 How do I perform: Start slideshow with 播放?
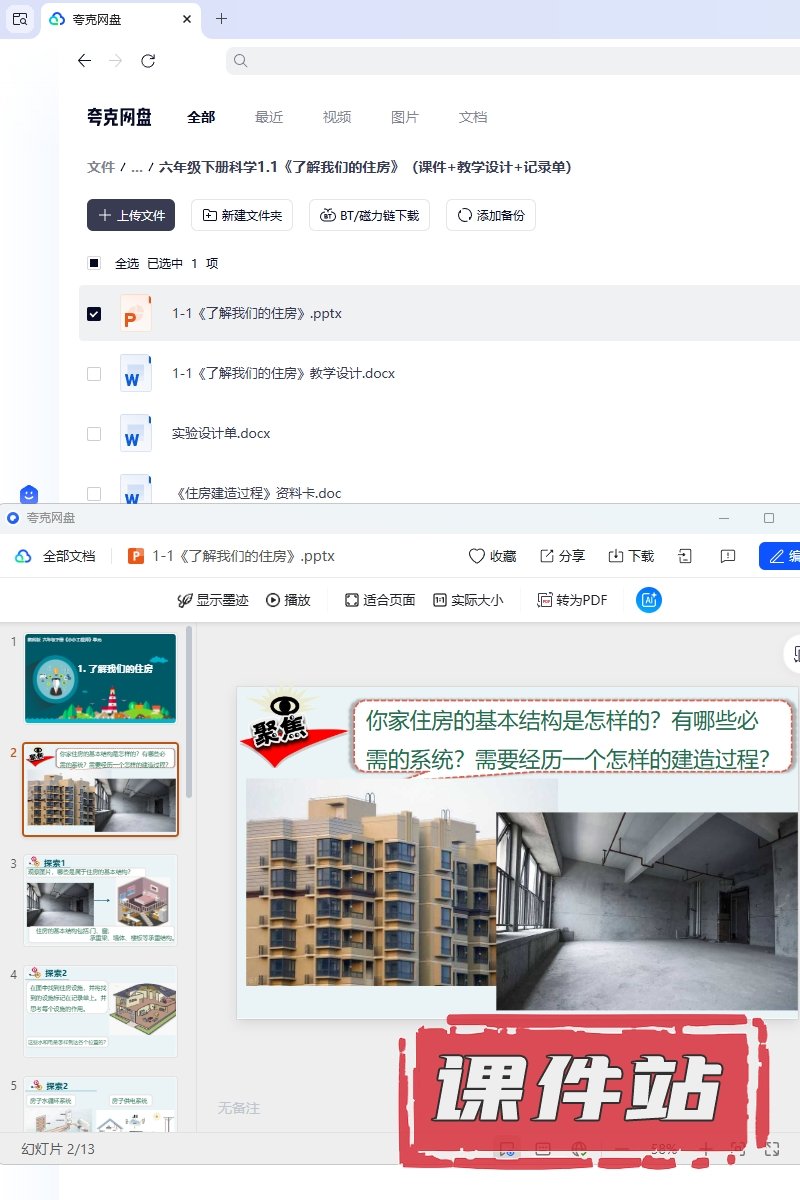tap(288, 600)
